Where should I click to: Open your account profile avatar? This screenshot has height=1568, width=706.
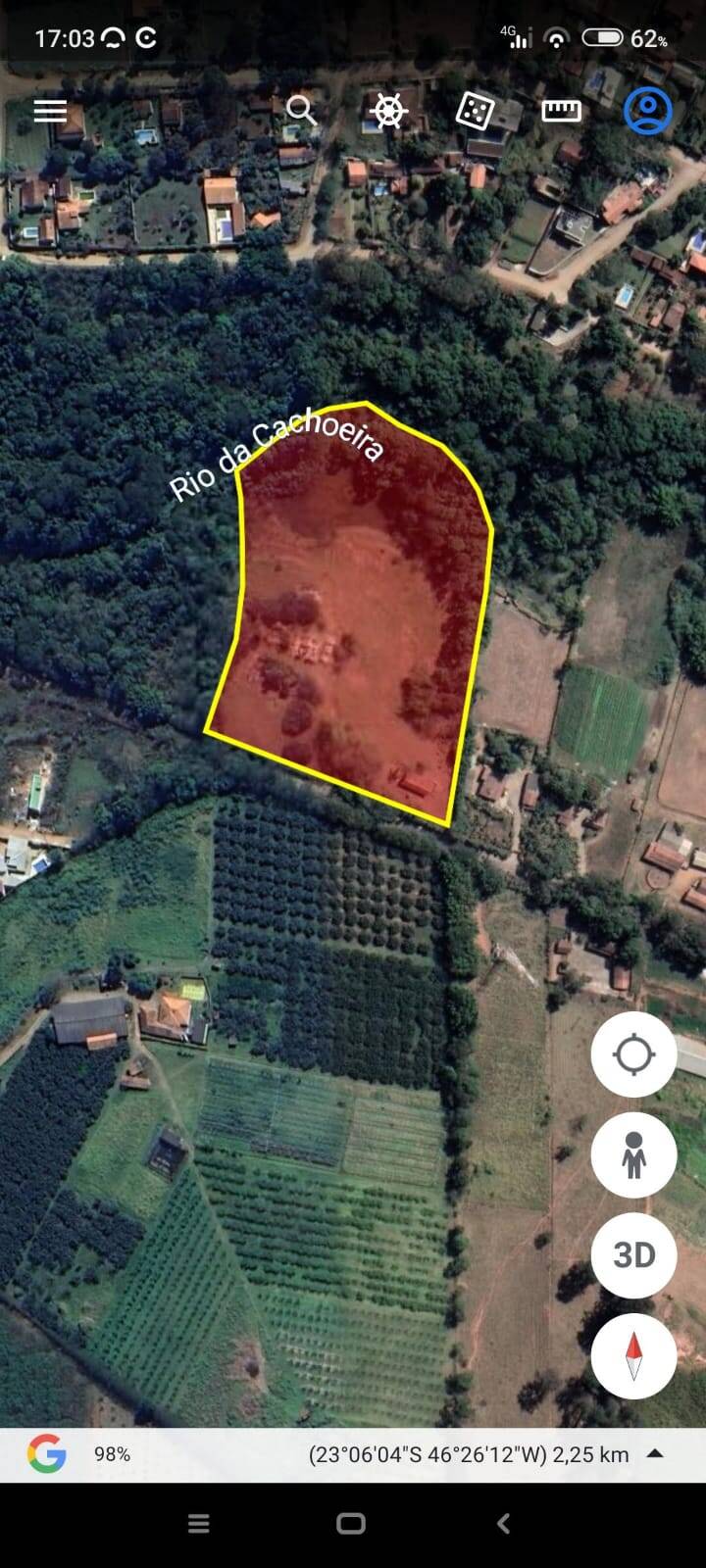647,111
